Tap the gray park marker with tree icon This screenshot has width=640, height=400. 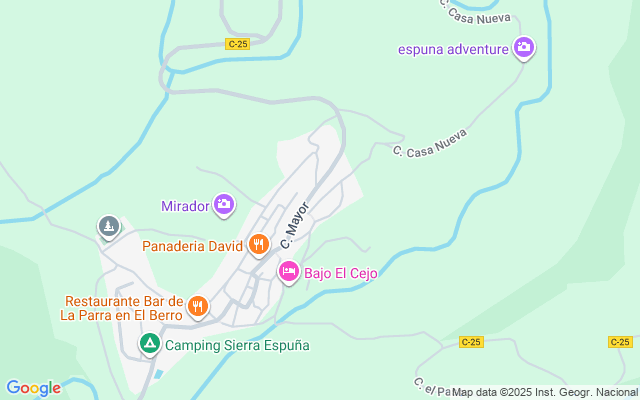(x=109, y=227)
